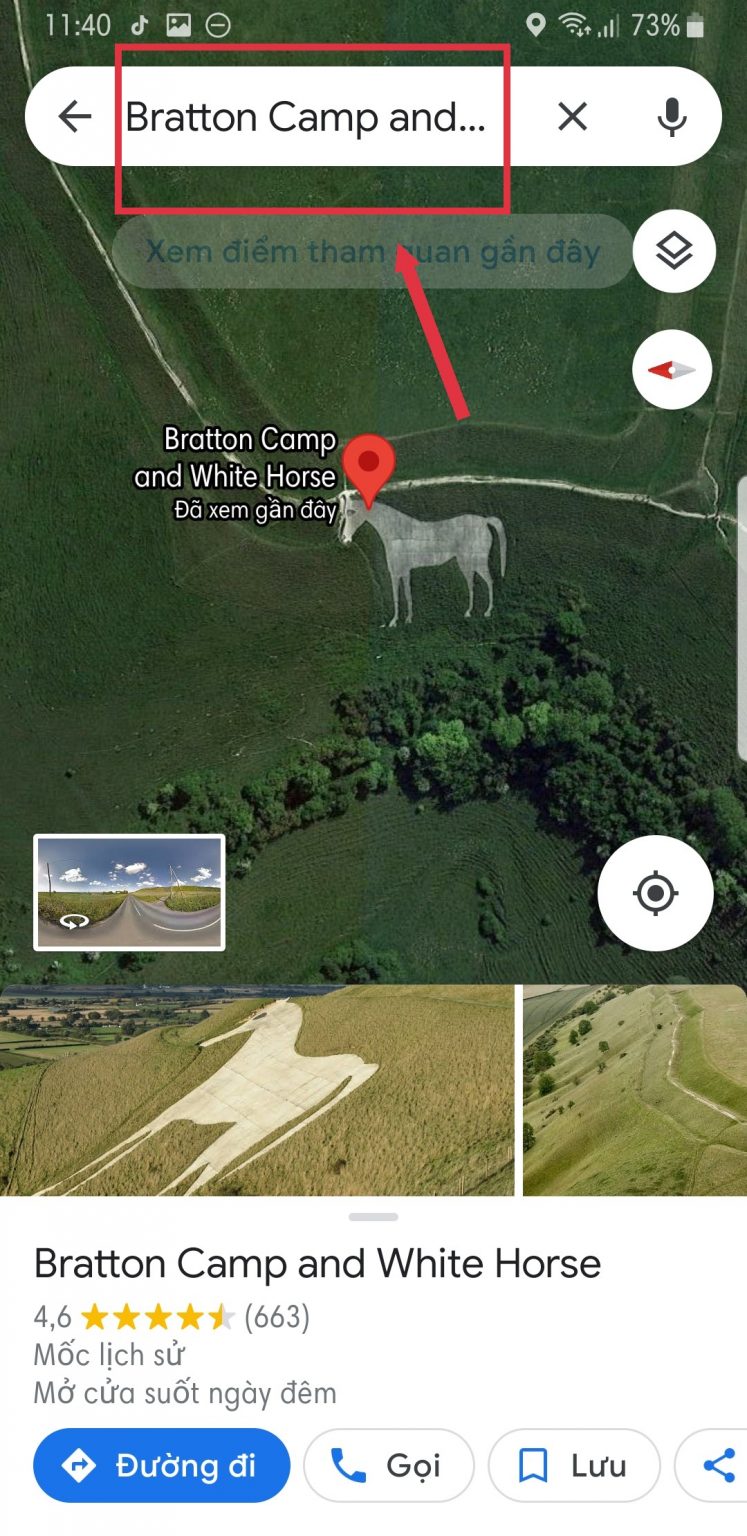Center map on my location
The width and height of the screenshot is (747, 1536).
pyautogui.click(x=655, y=893)
